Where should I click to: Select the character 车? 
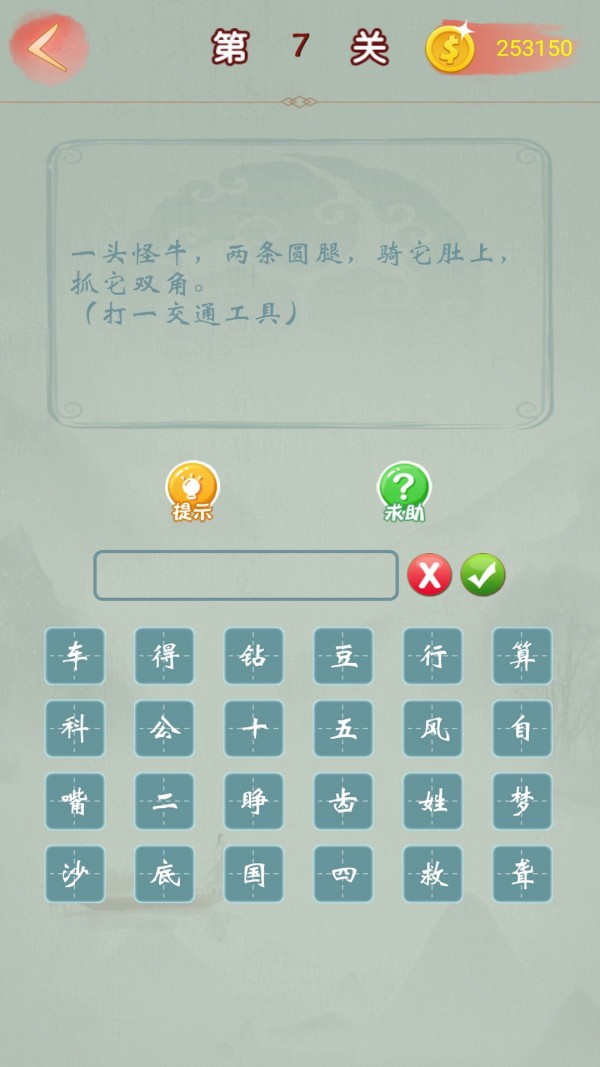coord(75,656)
